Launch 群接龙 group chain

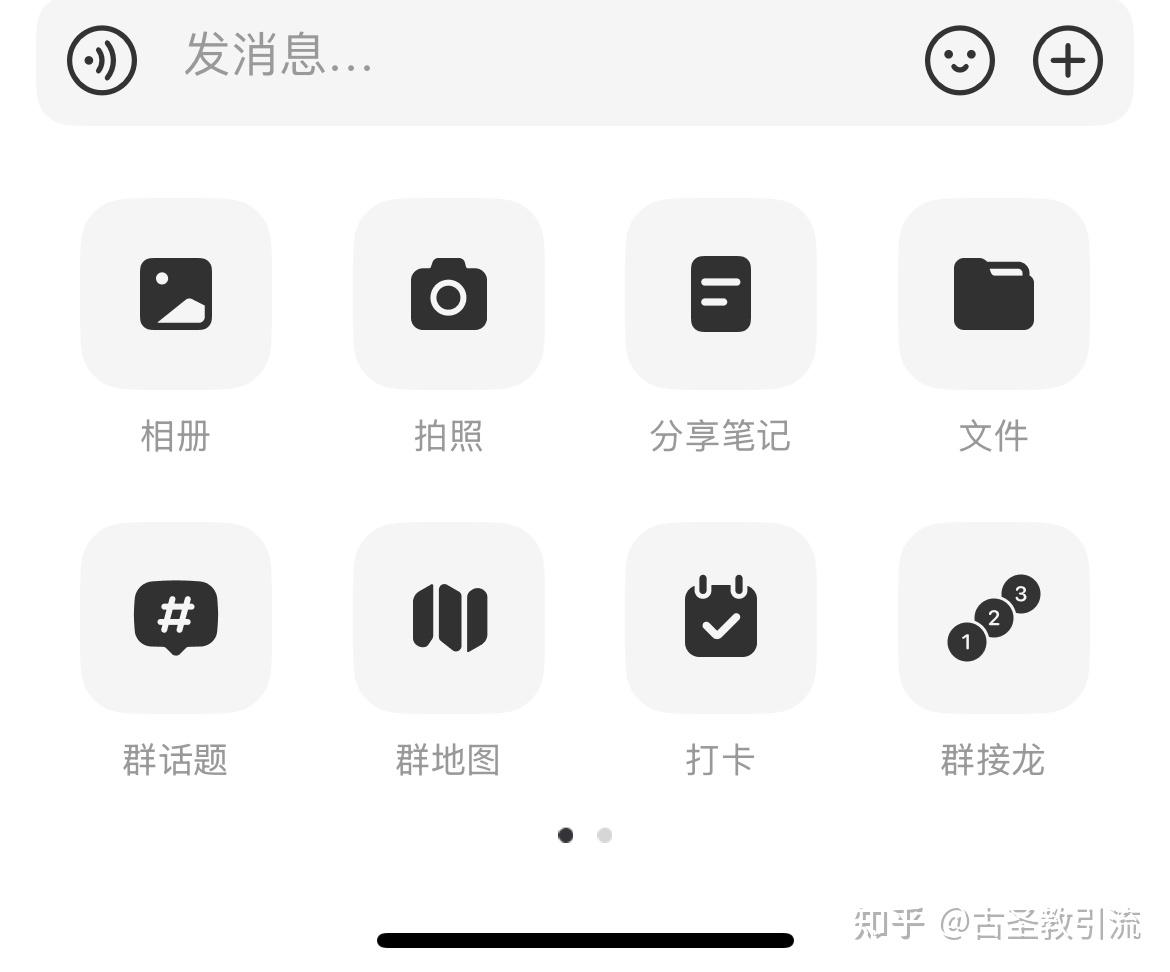click(993, 618)
